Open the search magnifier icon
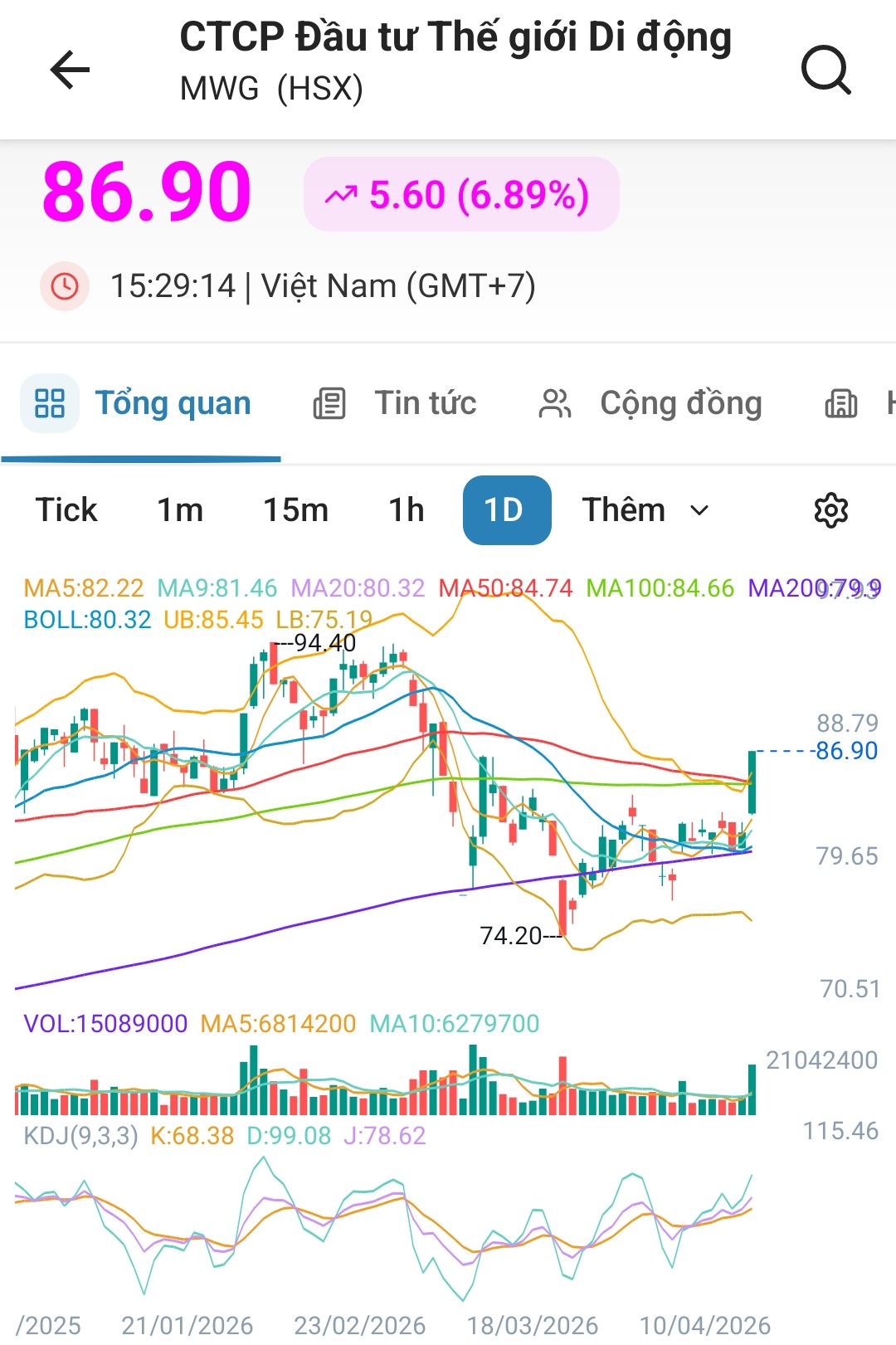896x1345 pixels. [825, 70]
